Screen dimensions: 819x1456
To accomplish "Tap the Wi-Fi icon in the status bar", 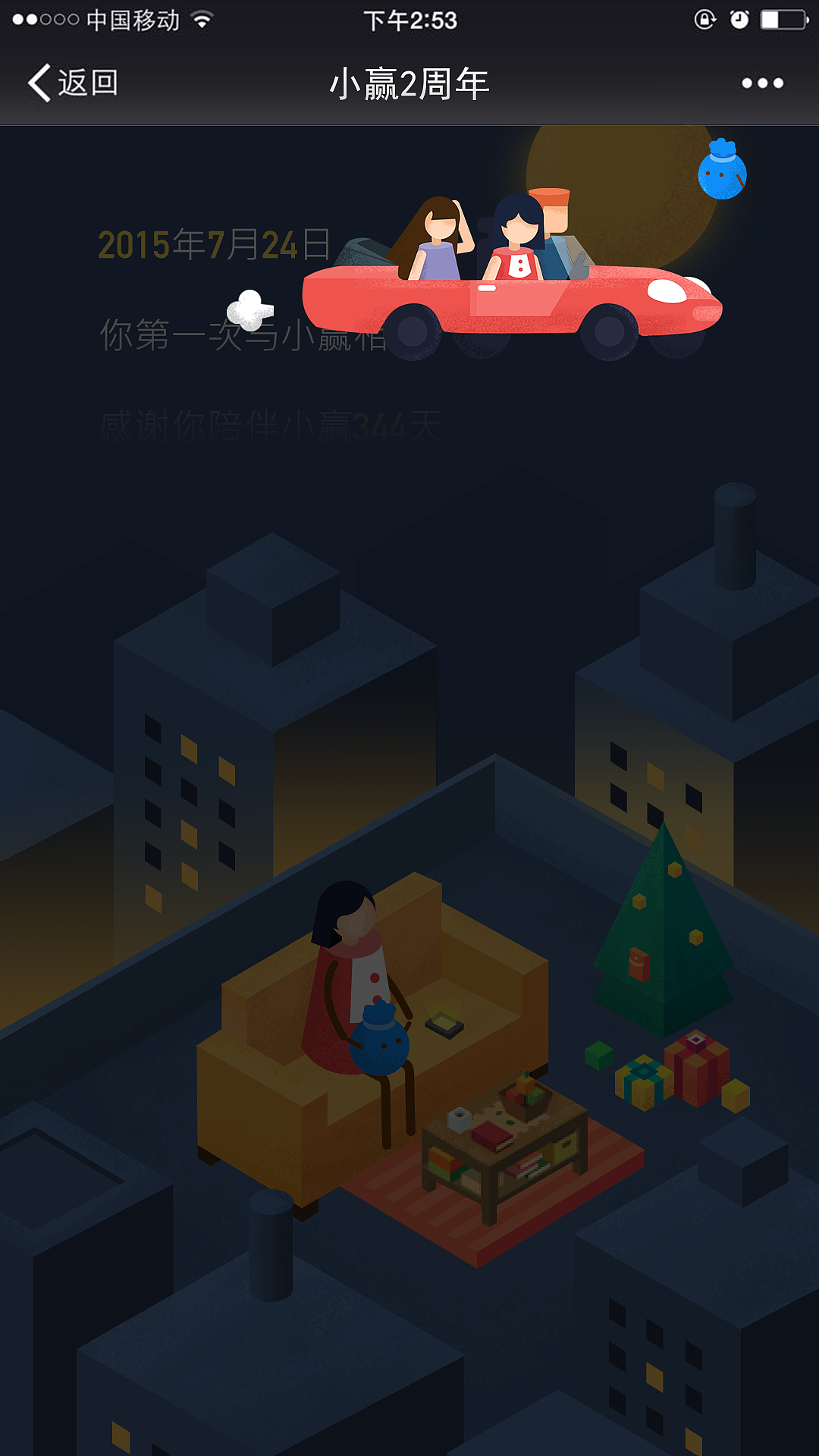I will 200,22.
